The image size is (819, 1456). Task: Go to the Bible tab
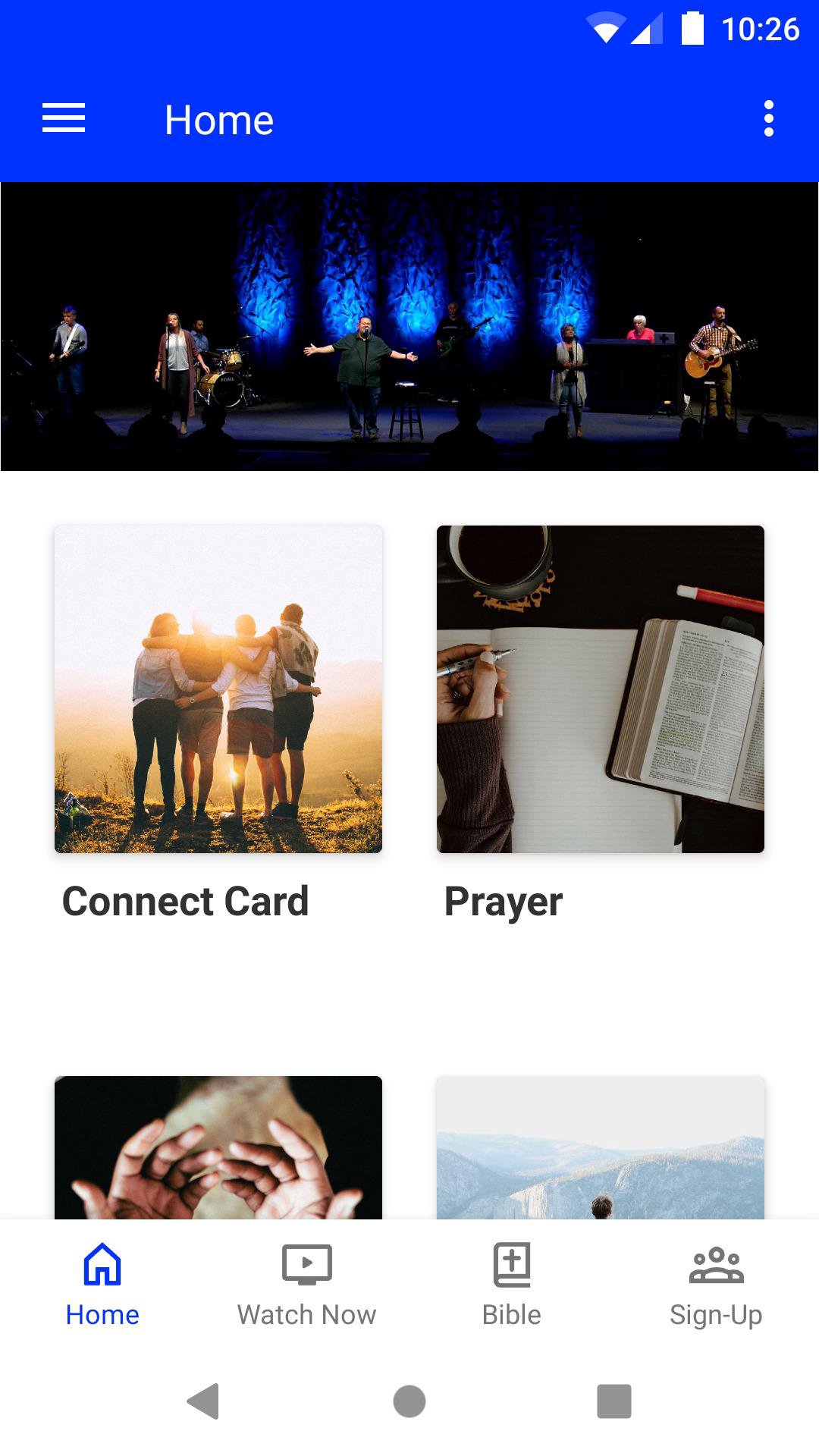[x=512, y=1284]
